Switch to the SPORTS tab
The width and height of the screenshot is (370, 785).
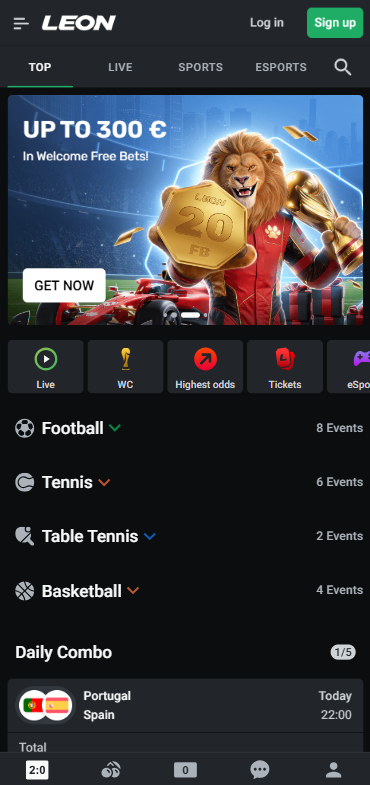[x=200, y=67]
